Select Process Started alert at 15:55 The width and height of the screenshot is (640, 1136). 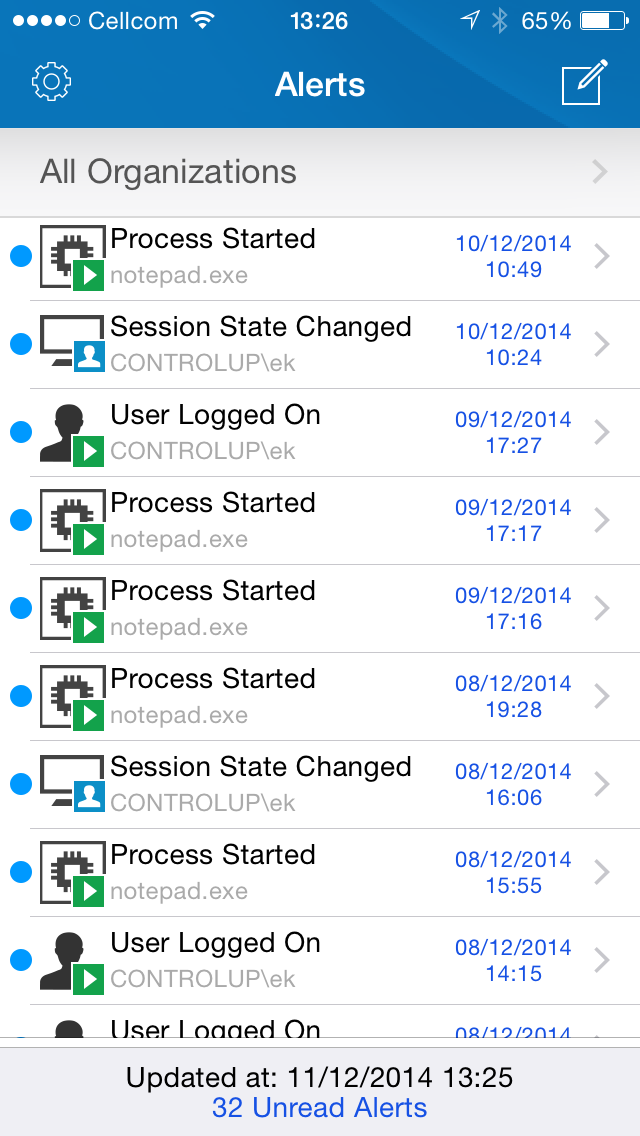(320, 872)
